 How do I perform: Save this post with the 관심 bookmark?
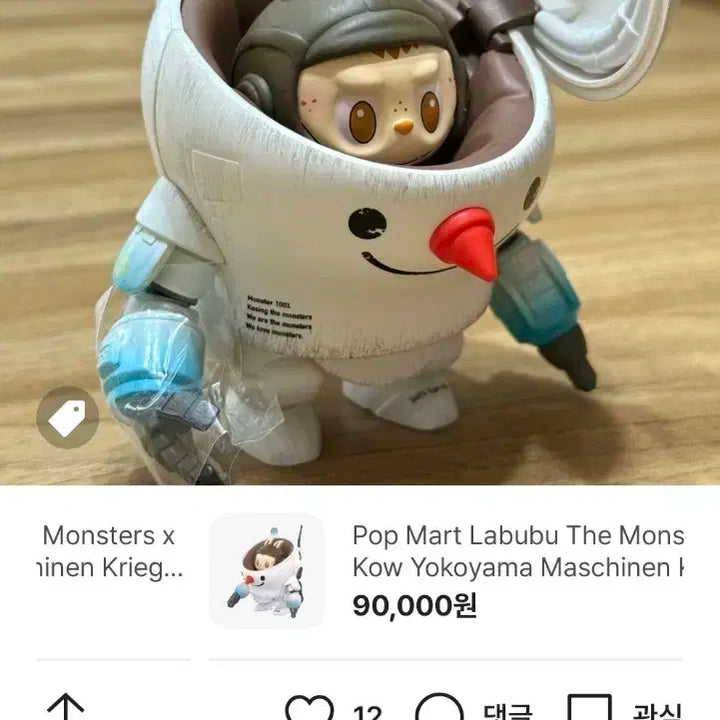point(589,708)
